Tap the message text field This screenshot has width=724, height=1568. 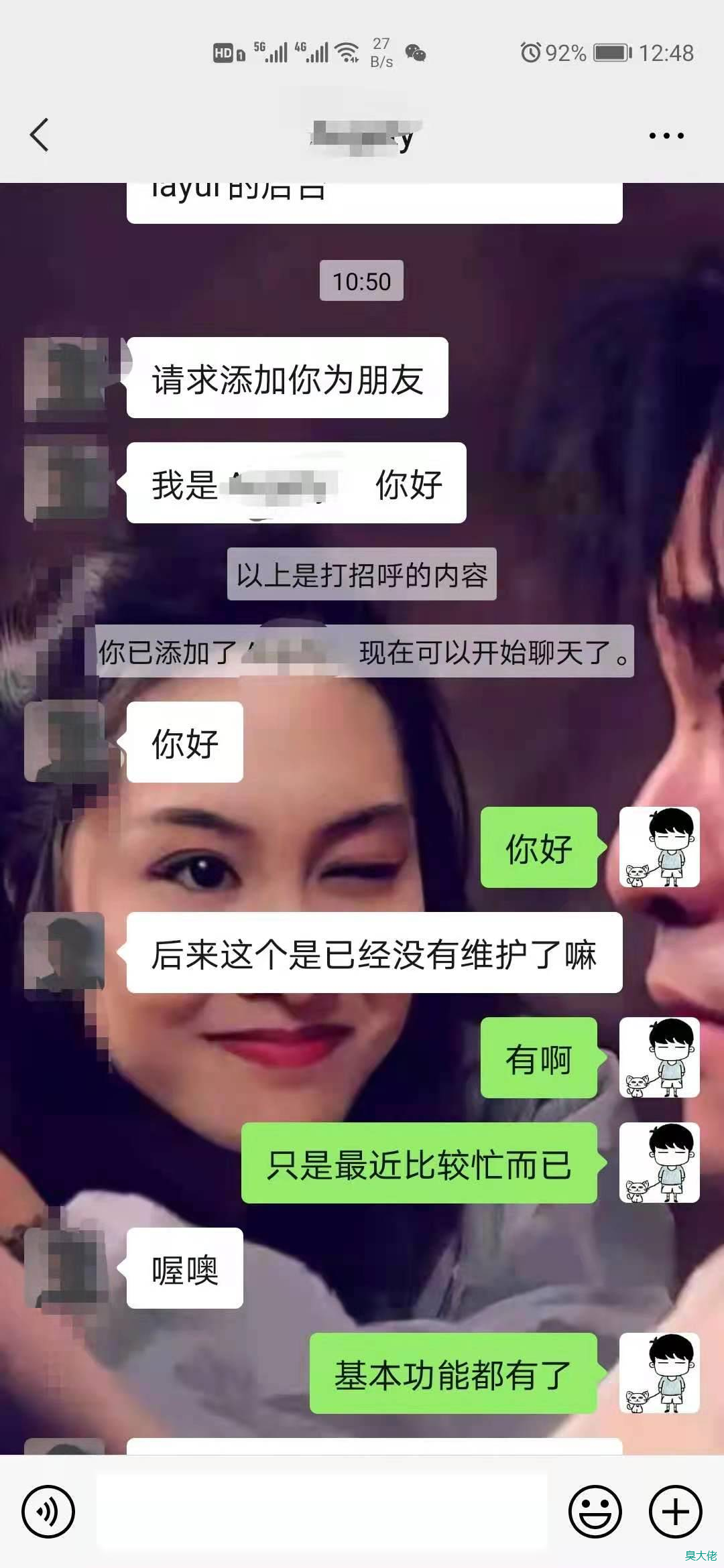pos(322,1511)
